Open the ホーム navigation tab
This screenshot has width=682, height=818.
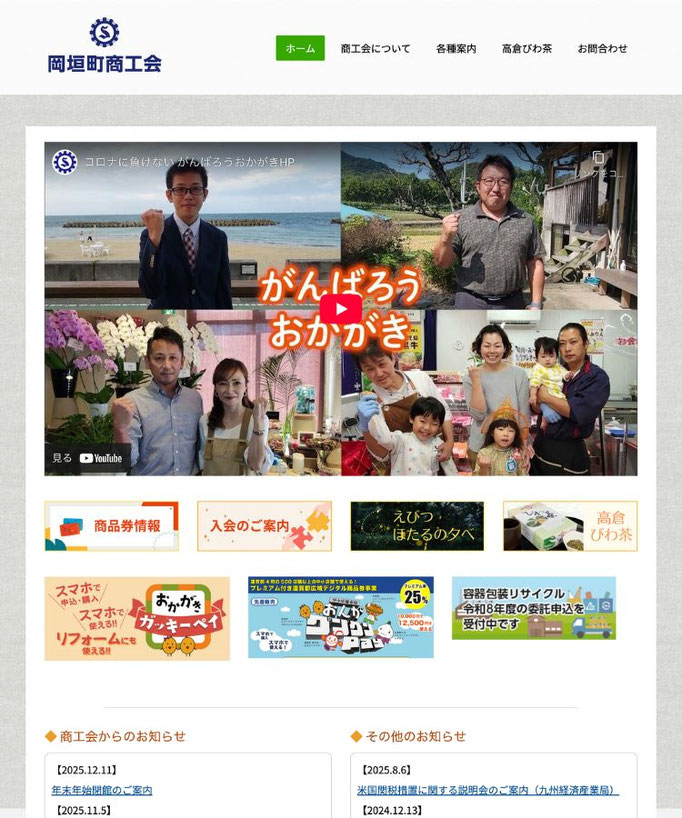coord(300,48)
